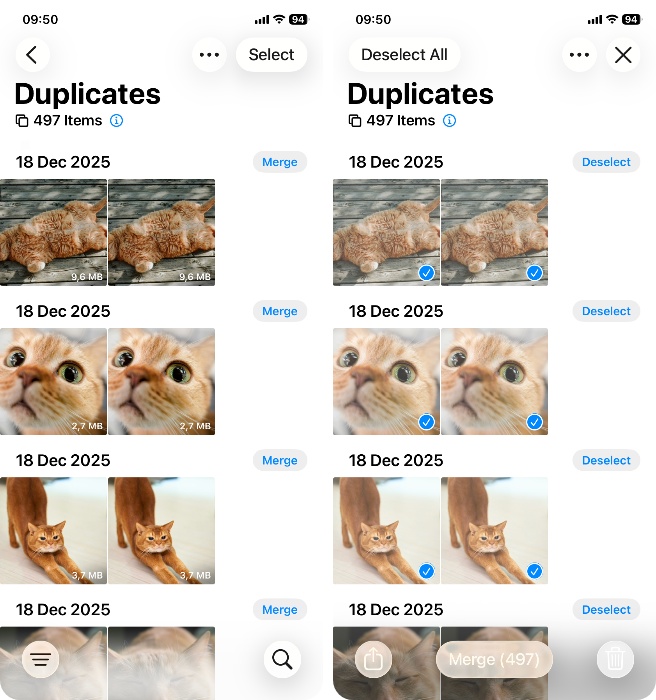
Task: Merge the belly-up cat duplicate pair
Action: (279, 162)
